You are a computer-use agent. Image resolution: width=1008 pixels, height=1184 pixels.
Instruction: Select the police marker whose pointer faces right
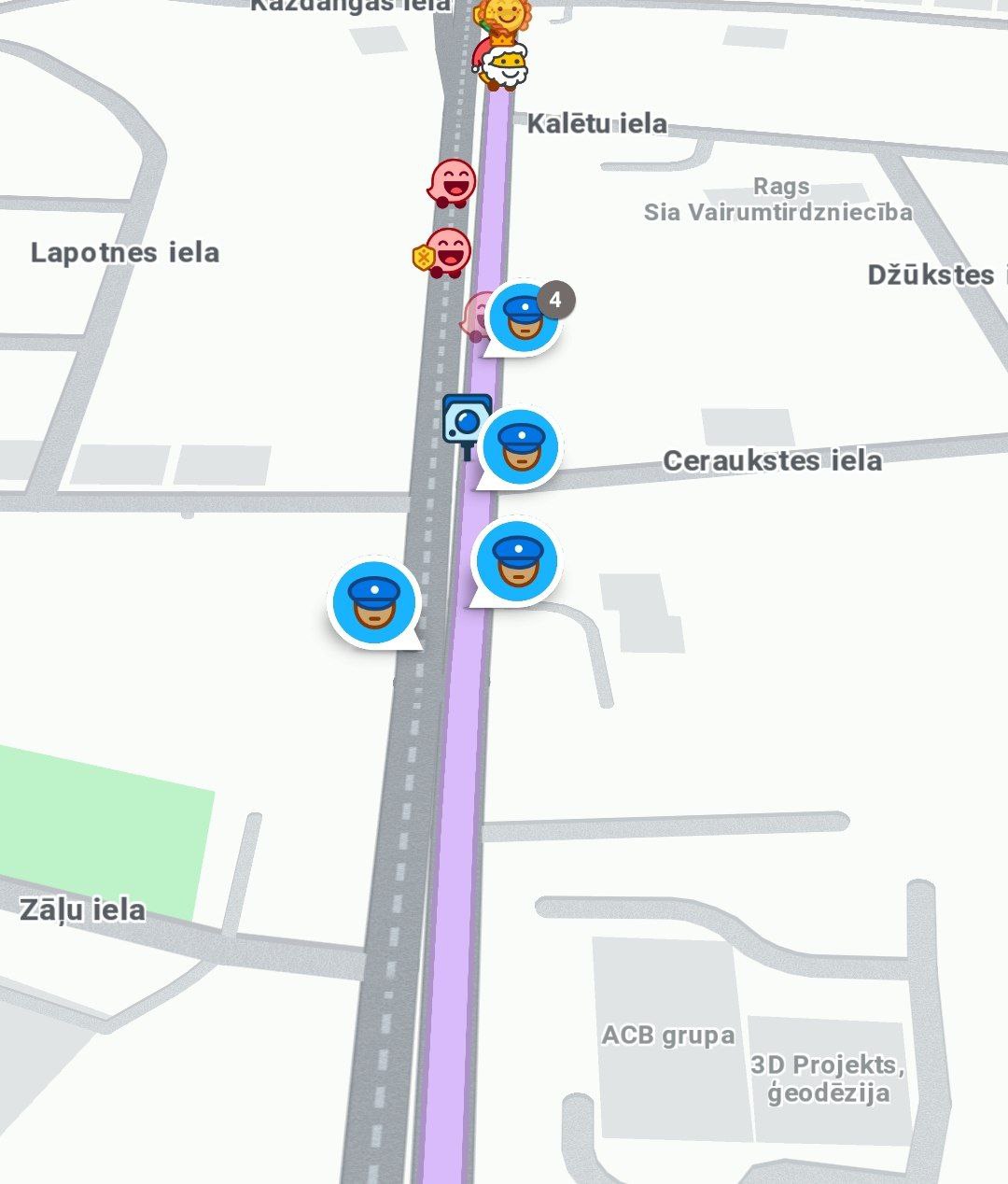[375, 604]
